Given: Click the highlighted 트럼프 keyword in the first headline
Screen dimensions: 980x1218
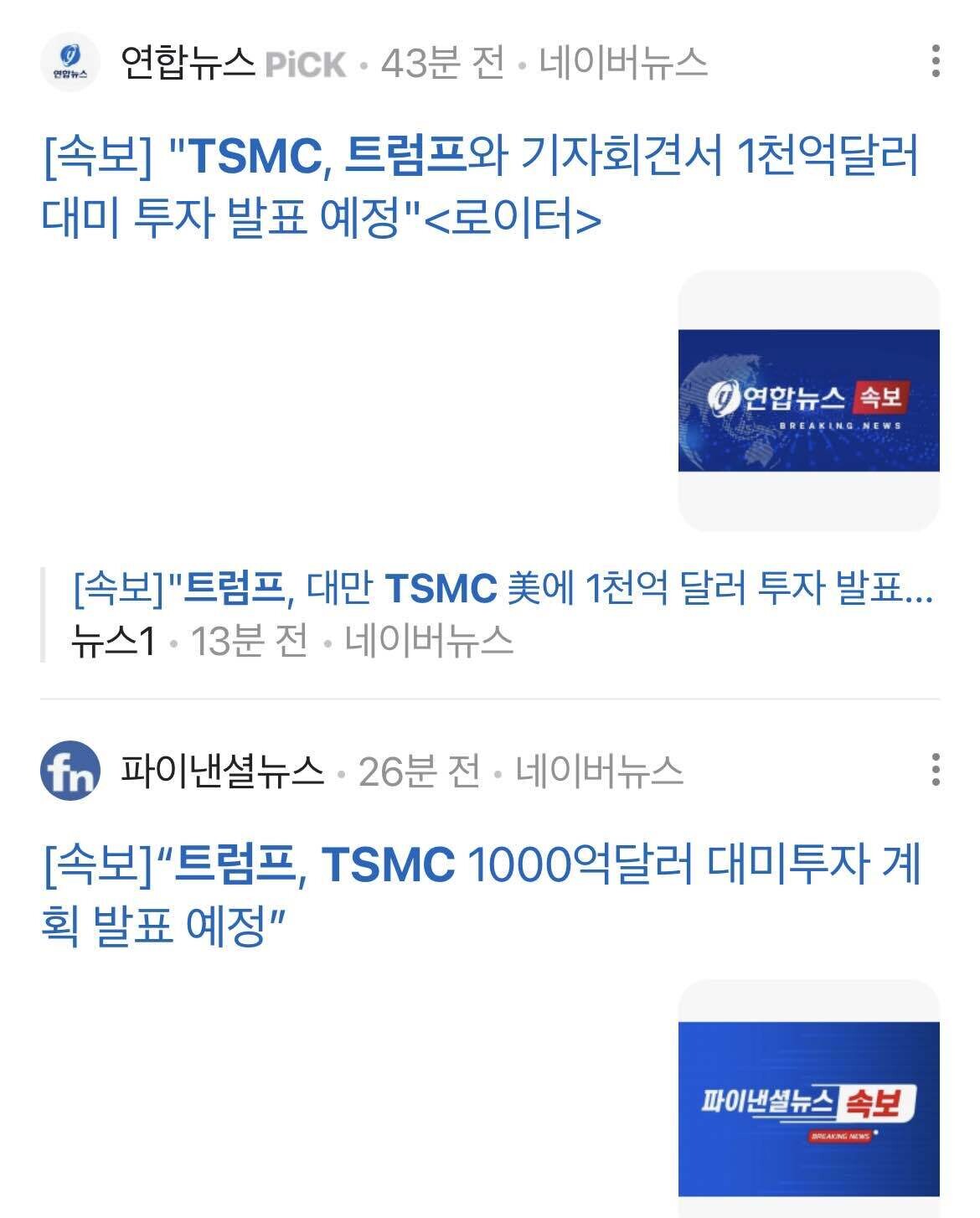Looking at the screenshot, I should (x=410, y=157).
